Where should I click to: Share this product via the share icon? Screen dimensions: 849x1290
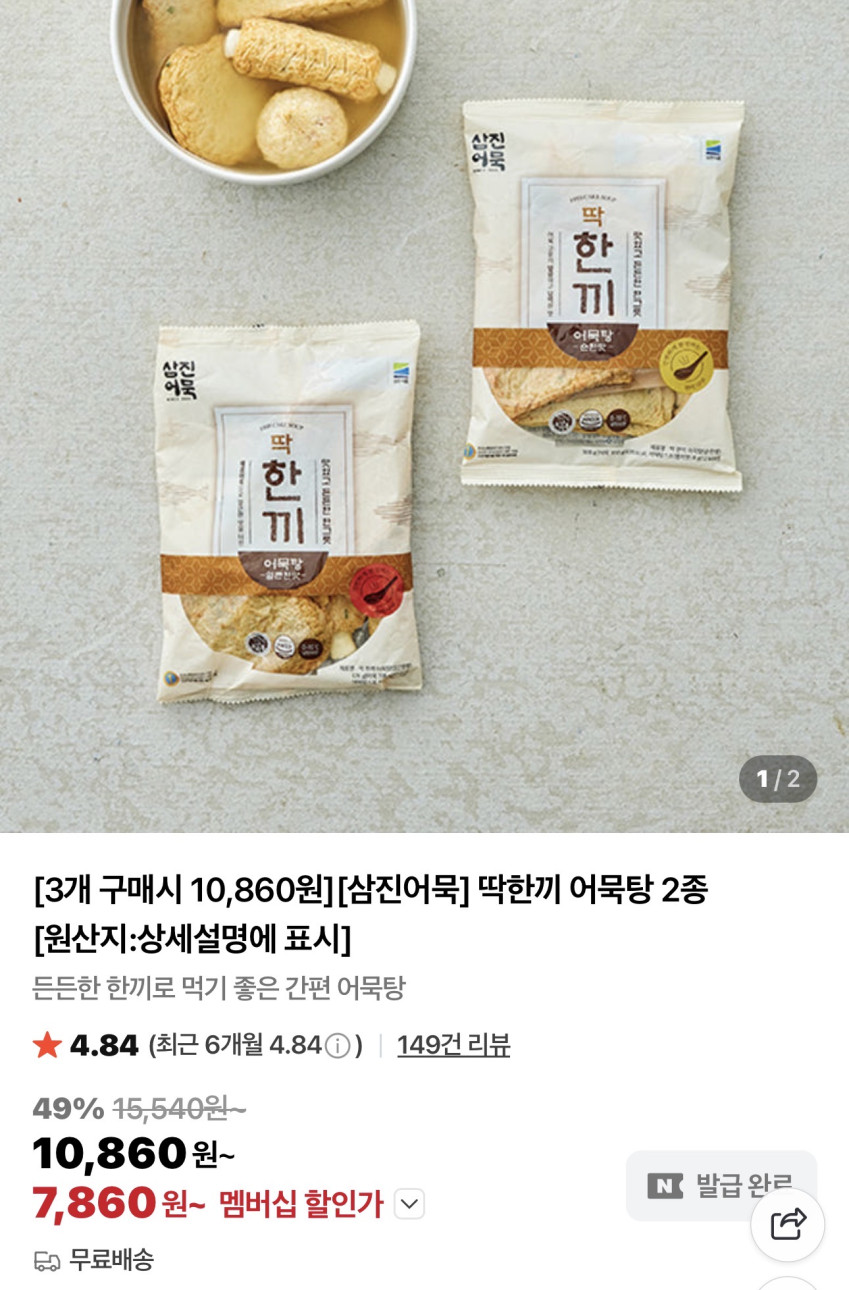(x=787, y=1224)
